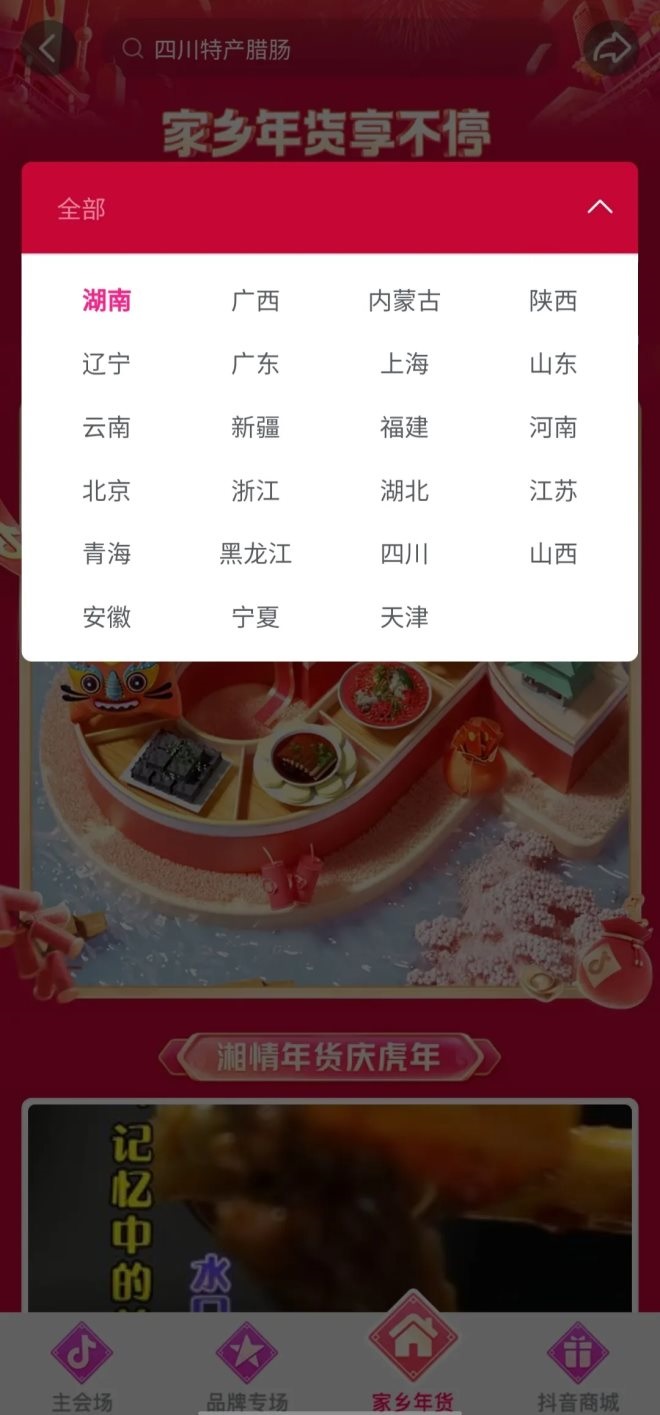The width and height of the screenshot is (660, 1415).
Task: Choose 内蒙古 from the region list
Action: click(x=404, y=301)
